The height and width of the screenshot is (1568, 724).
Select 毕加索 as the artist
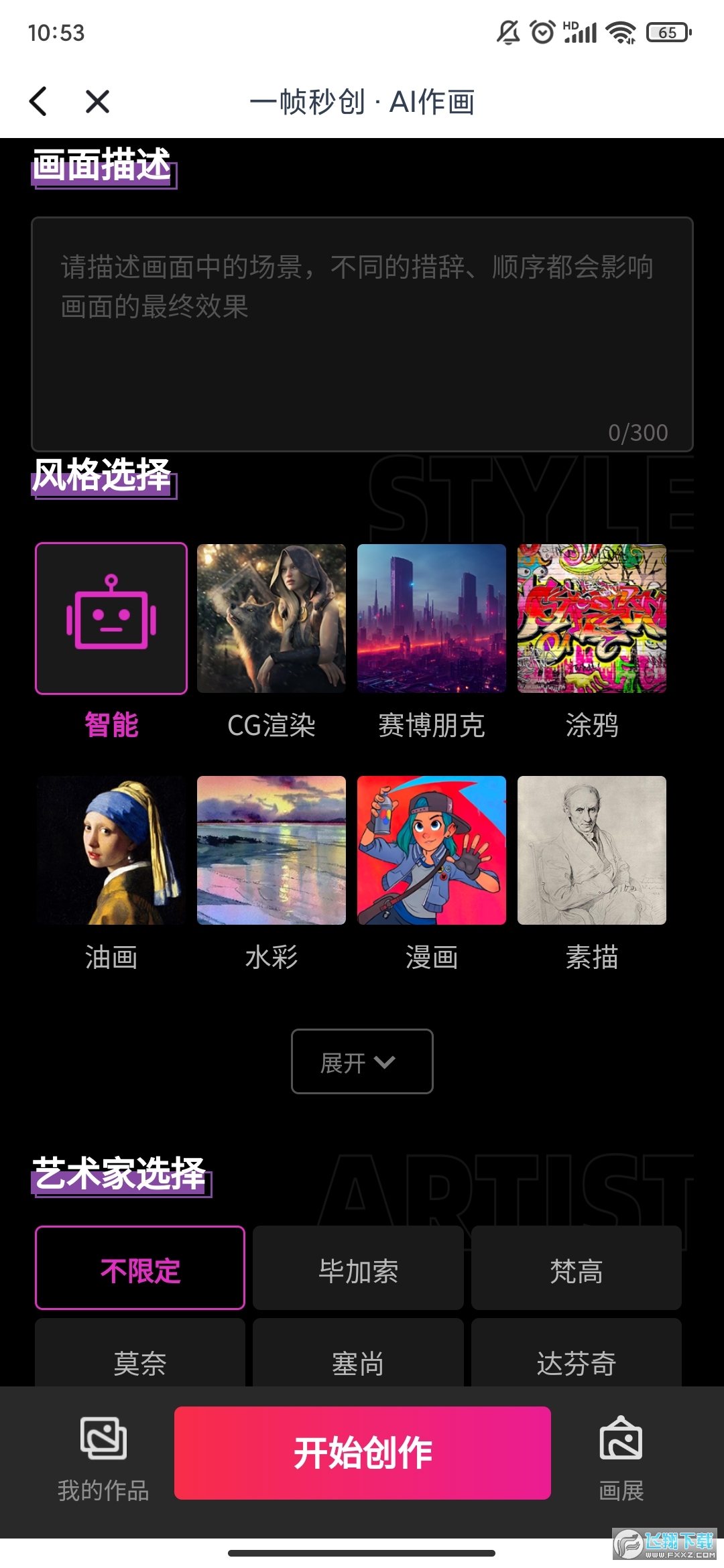(x=358, y=1268)
